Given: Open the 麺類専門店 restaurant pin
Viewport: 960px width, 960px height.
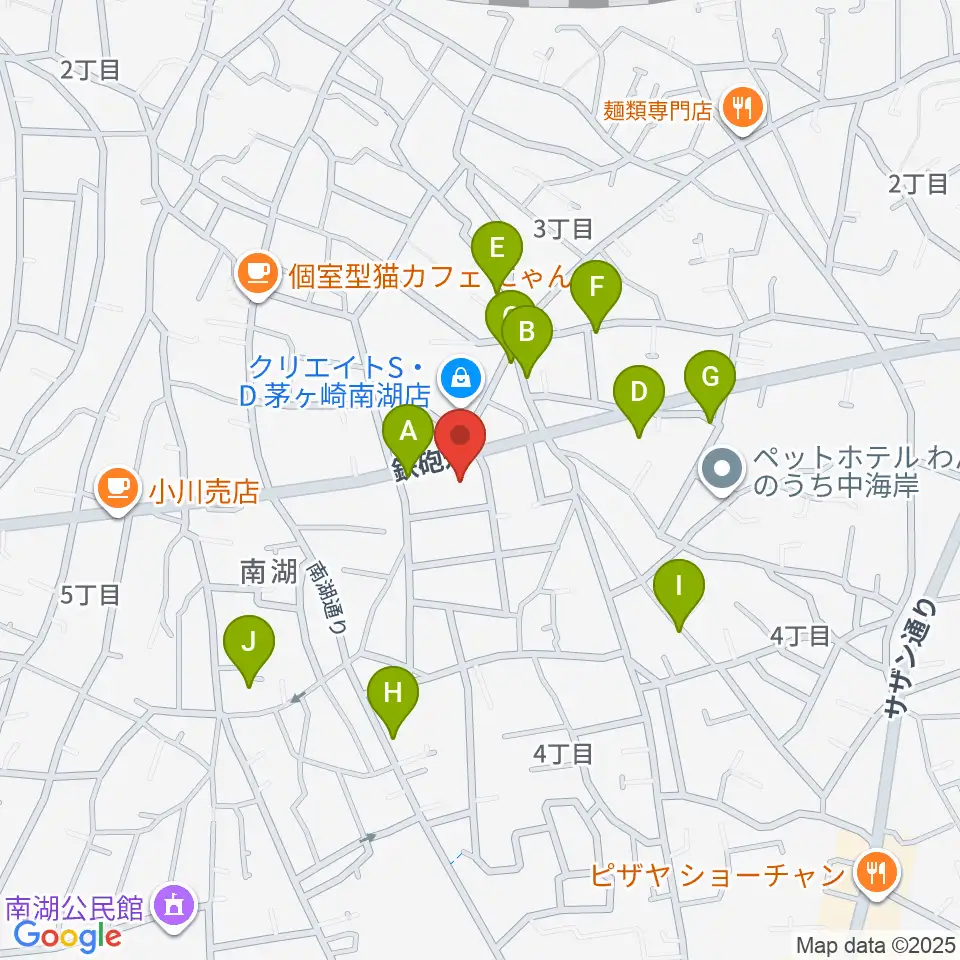Looking at the screenshot, I should coord(742,110).
